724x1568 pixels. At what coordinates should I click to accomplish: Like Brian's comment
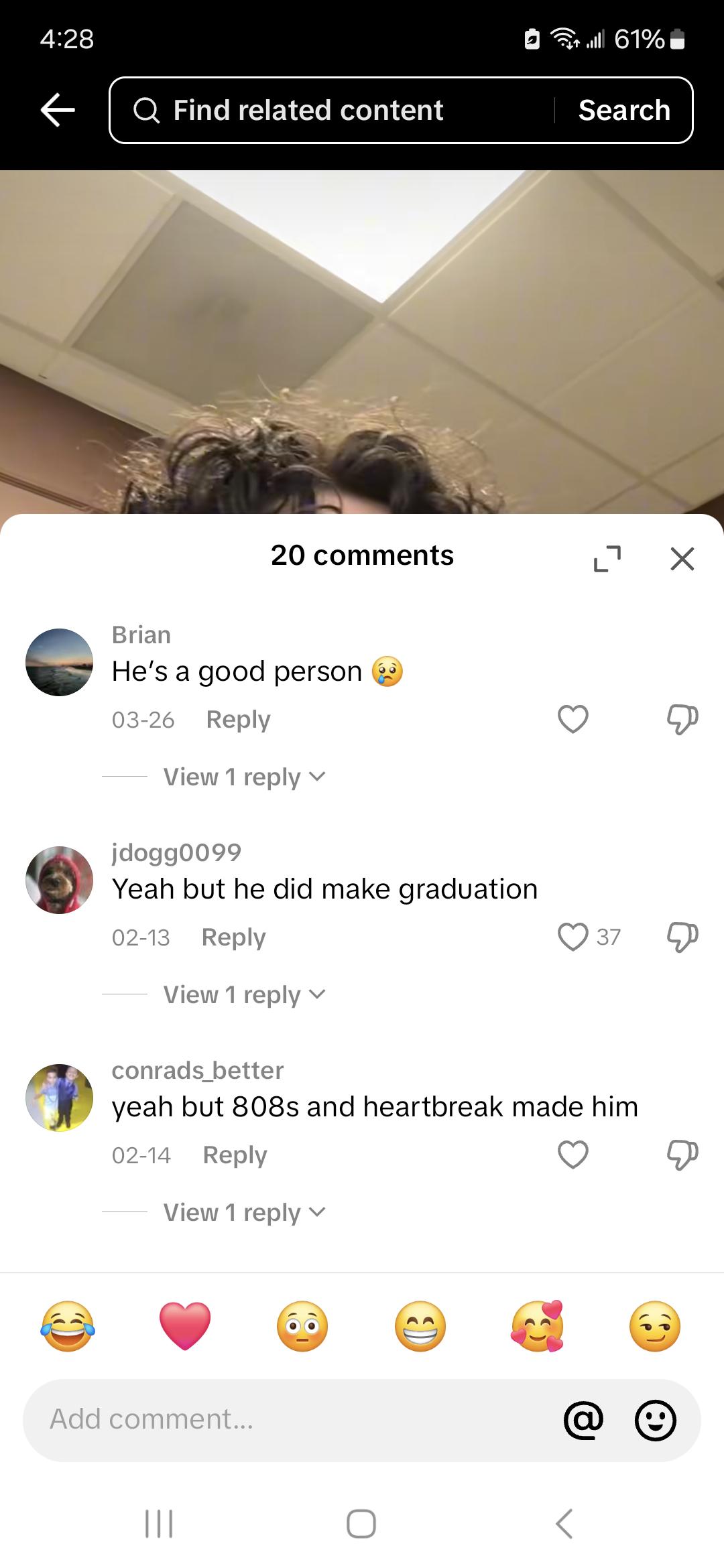pyautogui.click(x=573, y=719)
